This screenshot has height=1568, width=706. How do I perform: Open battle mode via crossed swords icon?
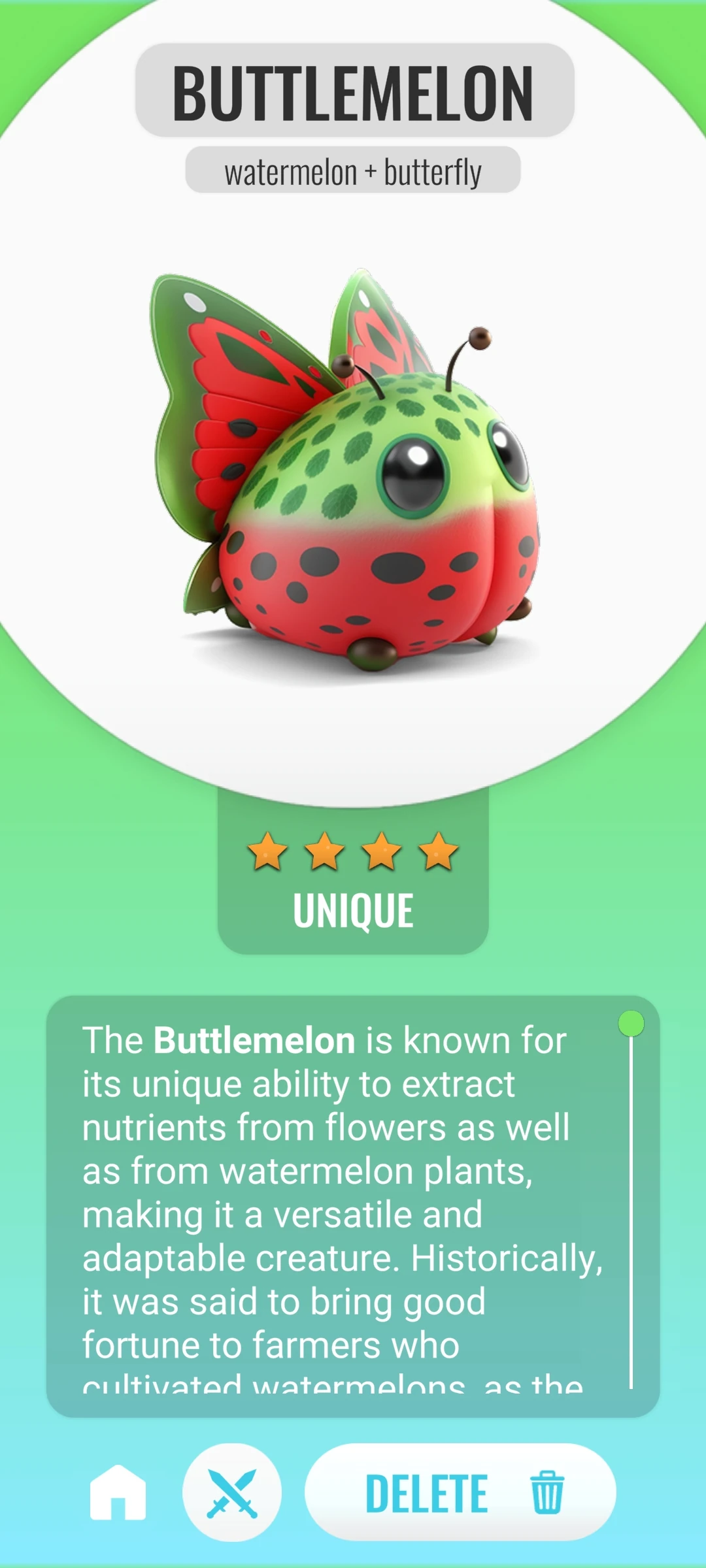[233, 1492]
